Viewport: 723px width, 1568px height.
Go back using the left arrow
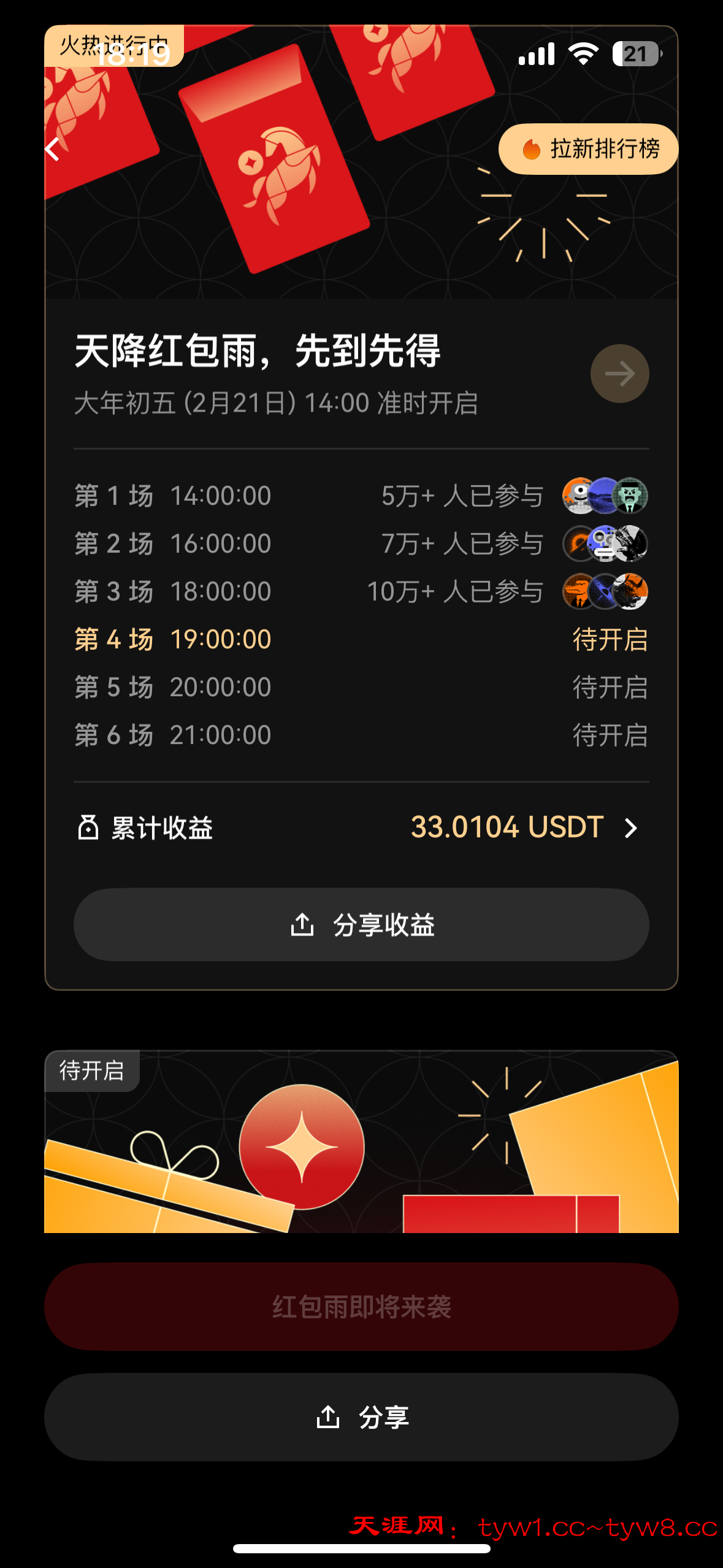click(53, 149)
